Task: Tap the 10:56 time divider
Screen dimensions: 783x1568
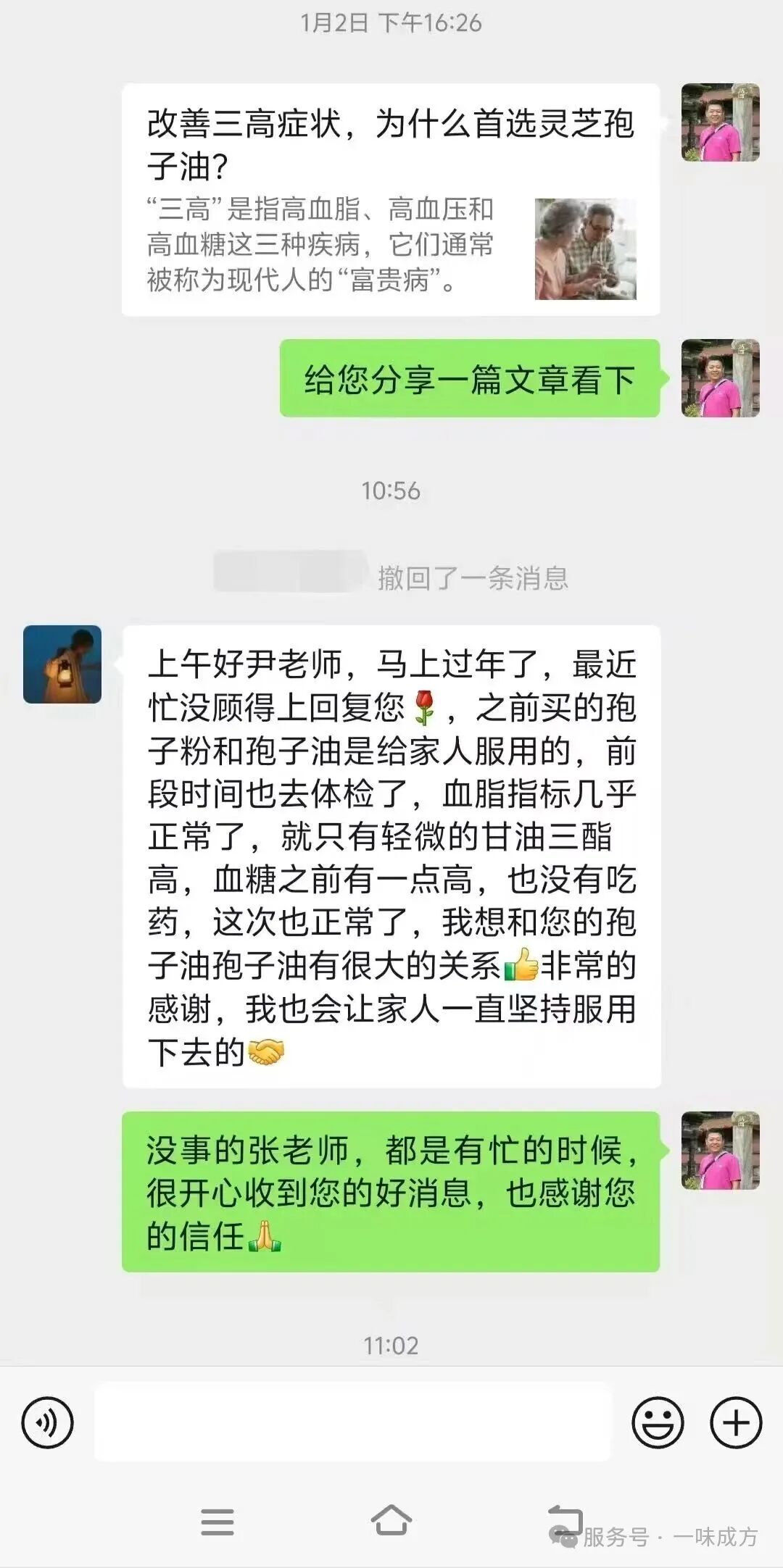Action: coord(391,491)
